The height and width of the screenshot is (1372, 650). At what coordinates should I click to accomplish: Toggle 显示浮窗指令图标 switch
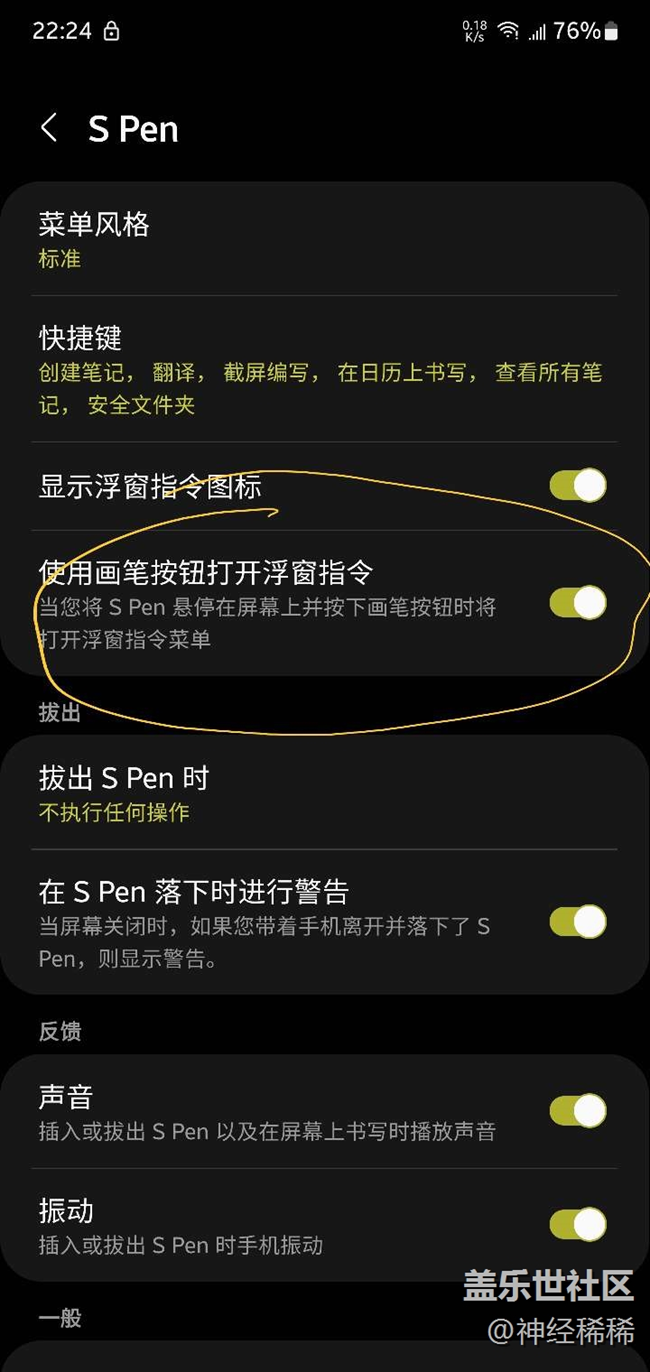click(578, 486)
